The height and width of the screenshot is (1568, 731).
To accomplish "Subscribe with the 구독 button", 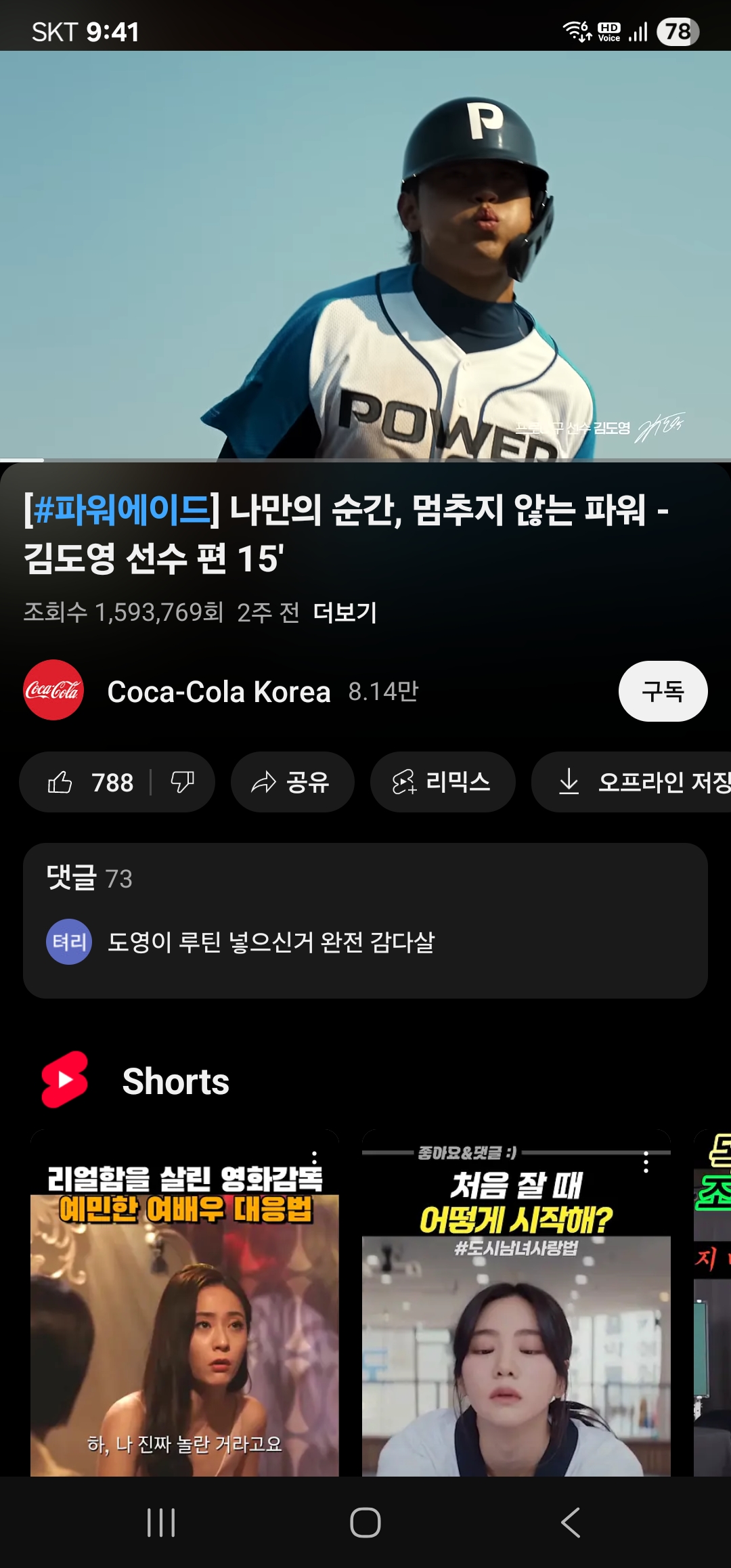I will [x=663, y=691].
